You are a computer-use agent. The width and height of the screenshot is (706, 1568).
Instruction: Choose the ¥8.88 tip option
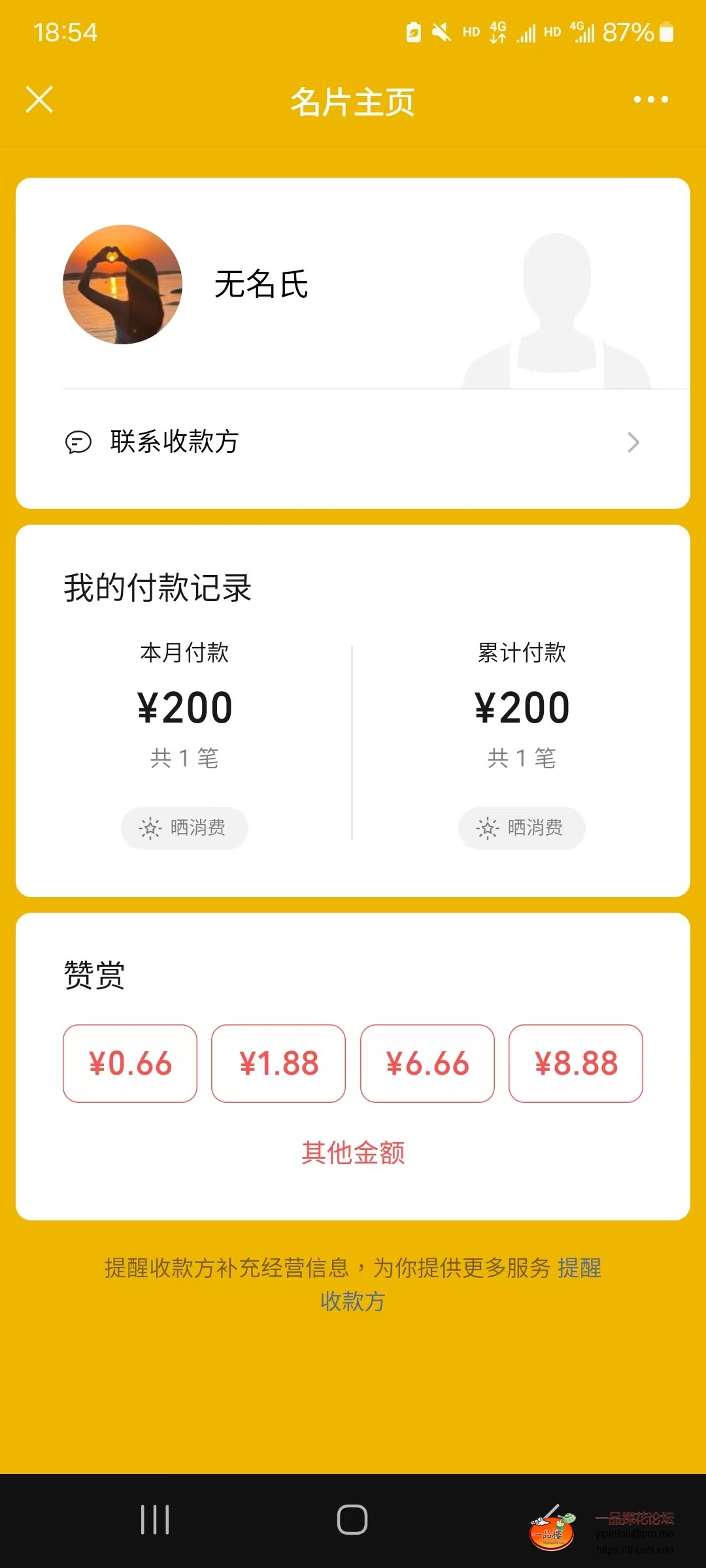click(x=576, y=1064)
